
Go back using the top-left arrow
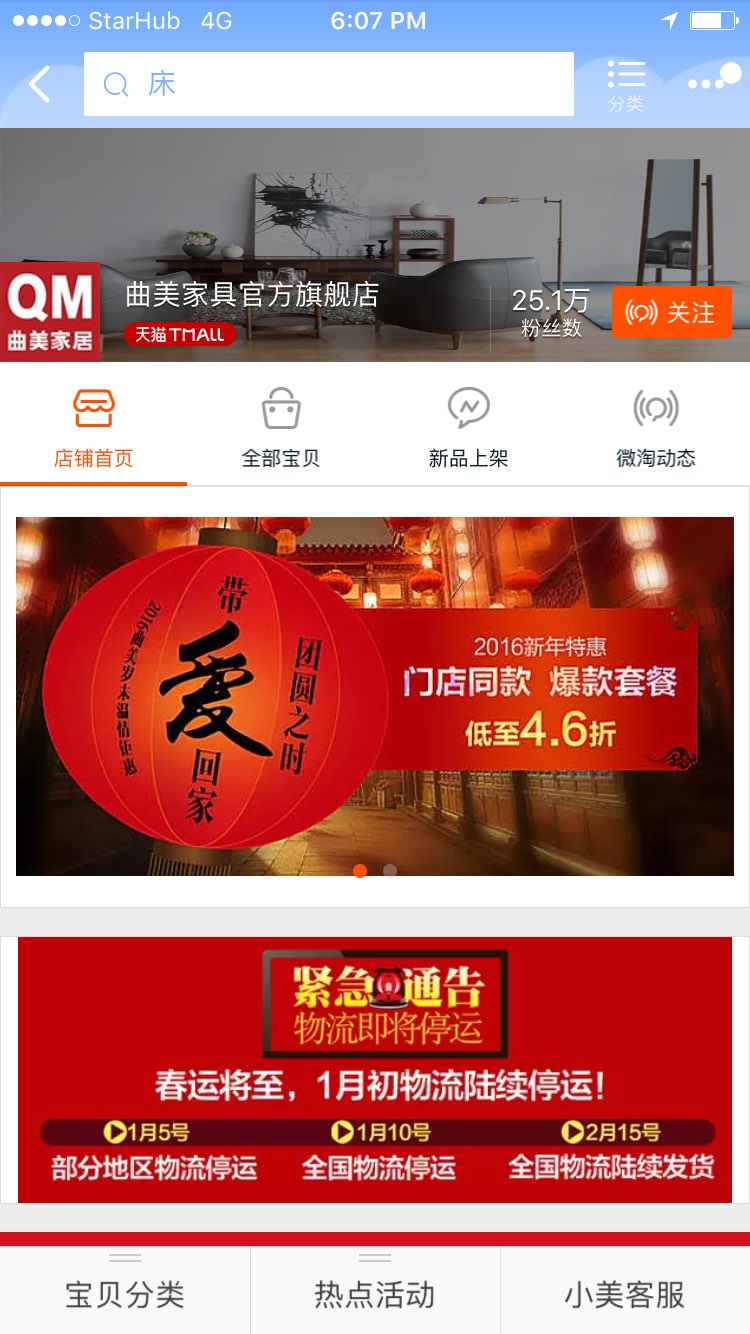[40, 85]
